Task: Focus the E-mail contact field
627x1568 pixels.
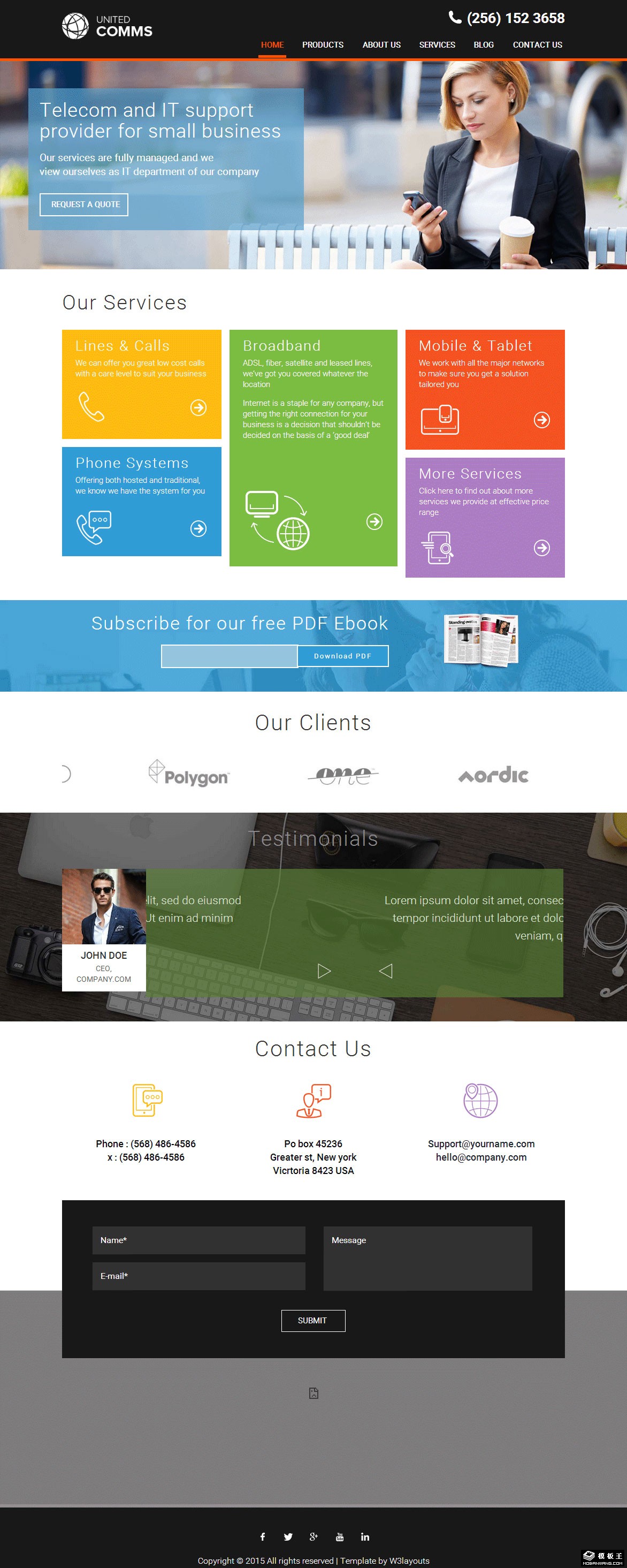Action: [x=198, y=1276]
